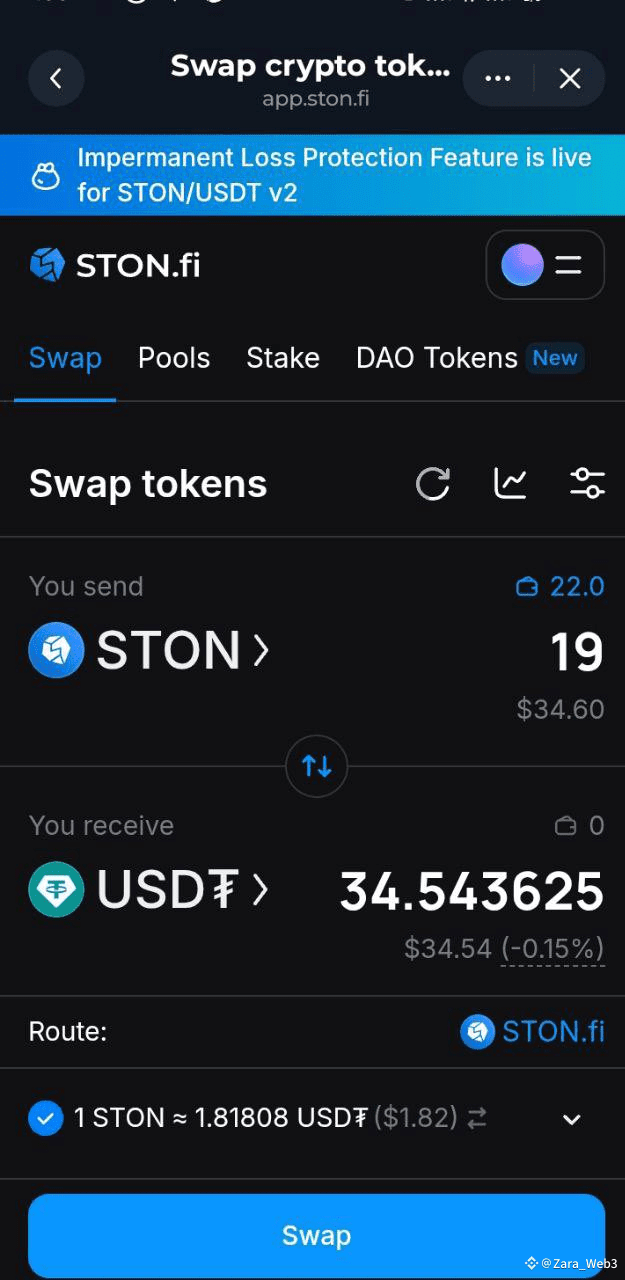Image resolution: width=625 pixels, height=1280 pixels.
Task: Edit the receive amount field
Action: [x=472, y=891]
